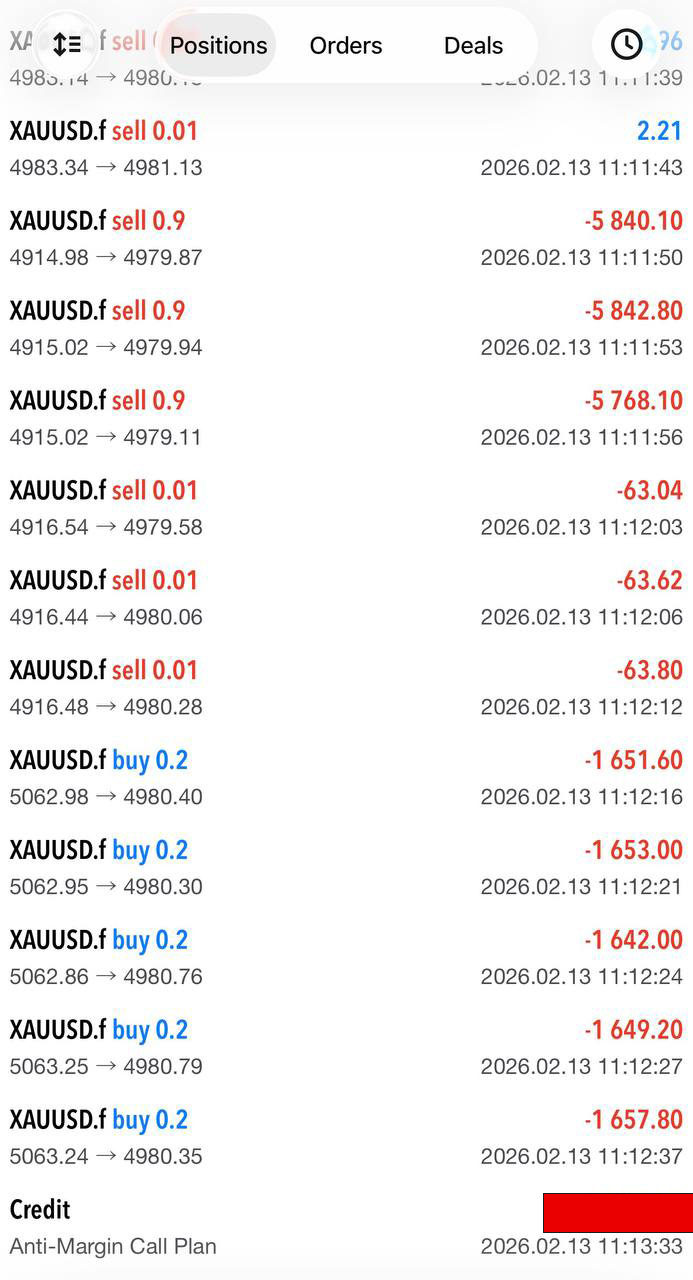Viewport: 693px width, 1280px height.
Task: Expand the buy 0.2 position with -1 642.00 loss
Action: coord(346,958)
